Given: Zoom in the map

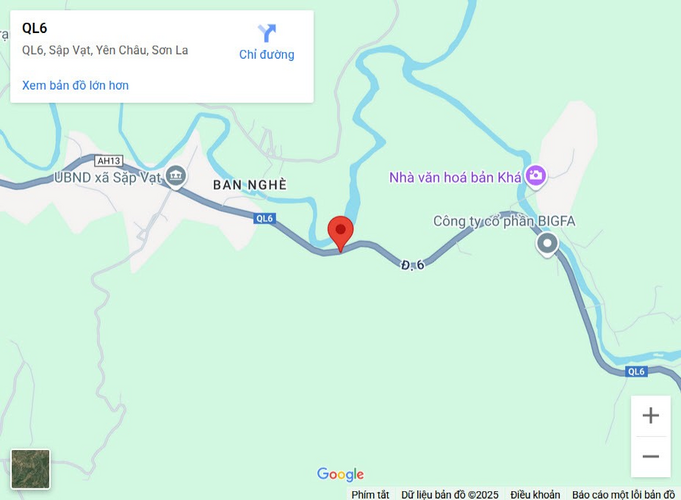Looking at the screenshot, I should click(x=650, y=415).
